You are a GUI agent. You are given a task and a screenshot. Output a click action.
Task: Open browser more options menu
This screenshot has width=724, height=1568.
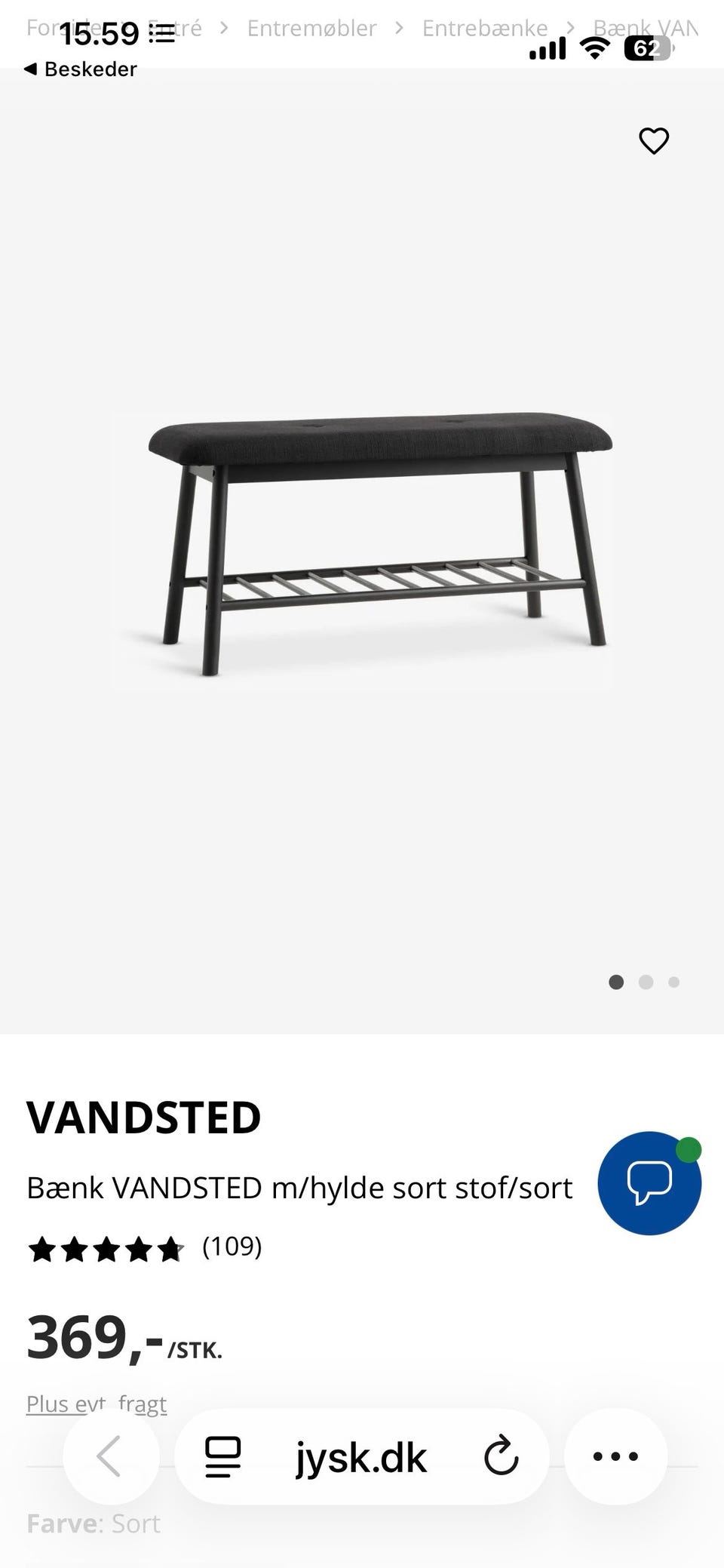[615, 1456]
